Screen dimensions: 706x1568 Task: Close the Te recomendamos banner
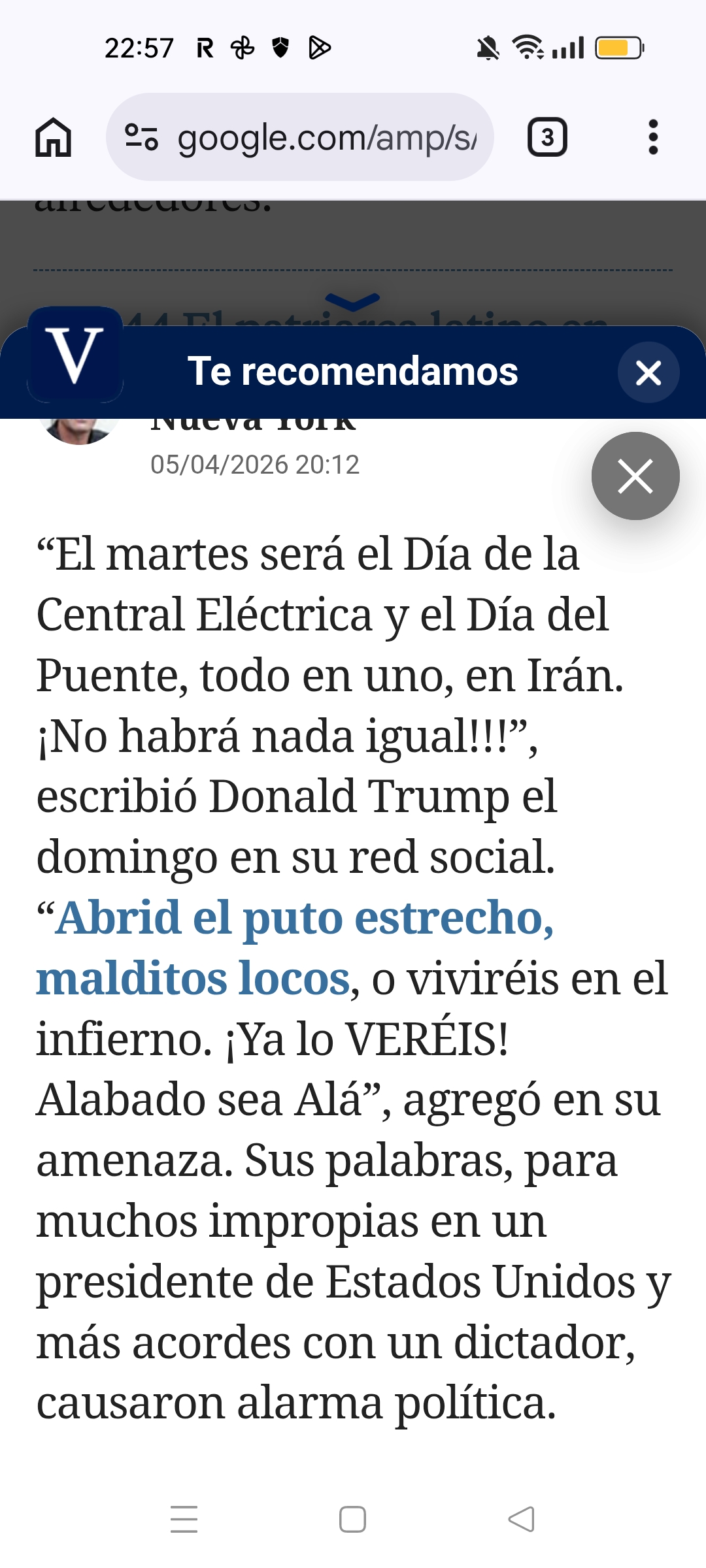coord(648,372)
